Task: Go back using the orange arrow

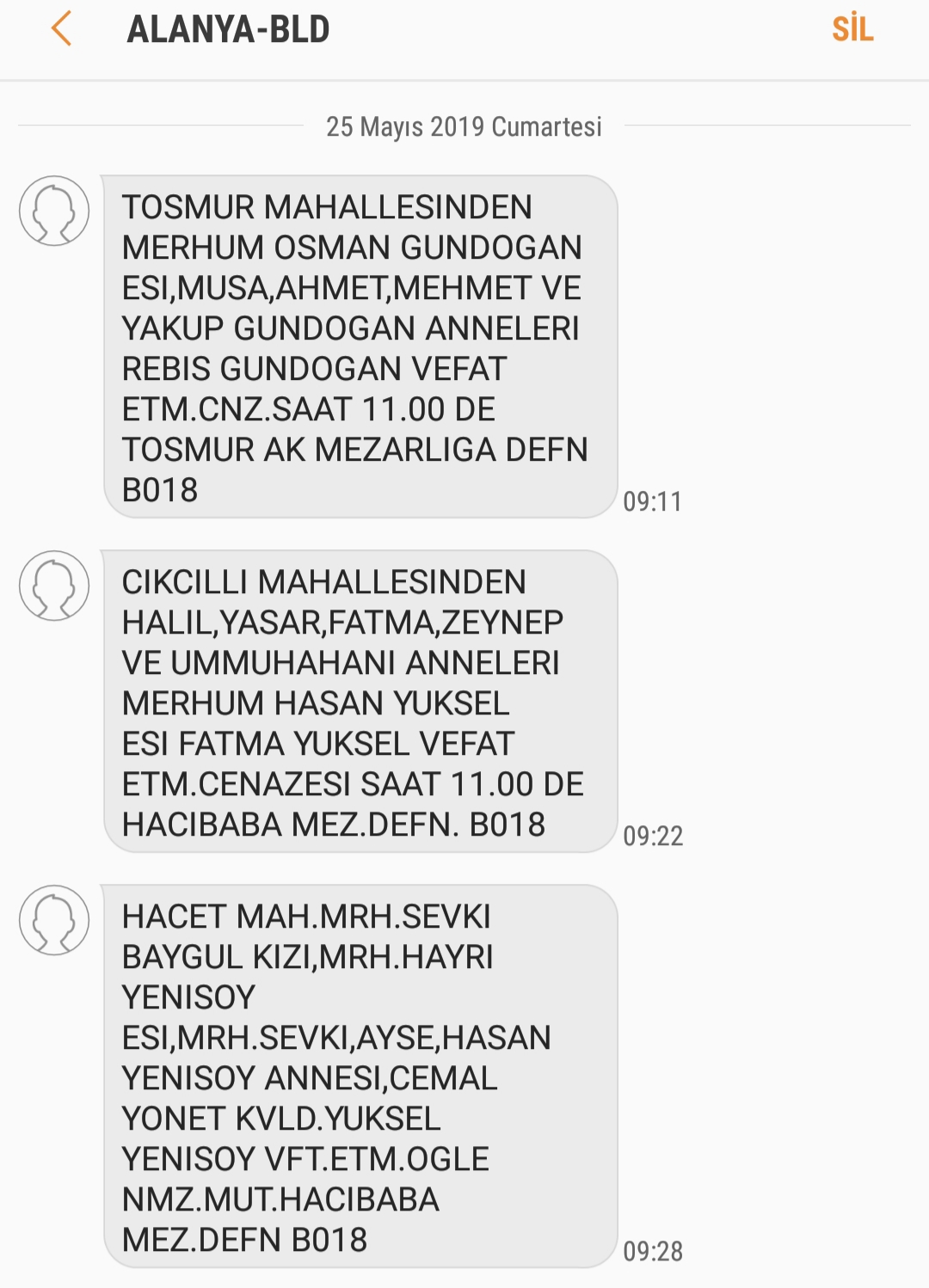Action: [x=61, y=29]
